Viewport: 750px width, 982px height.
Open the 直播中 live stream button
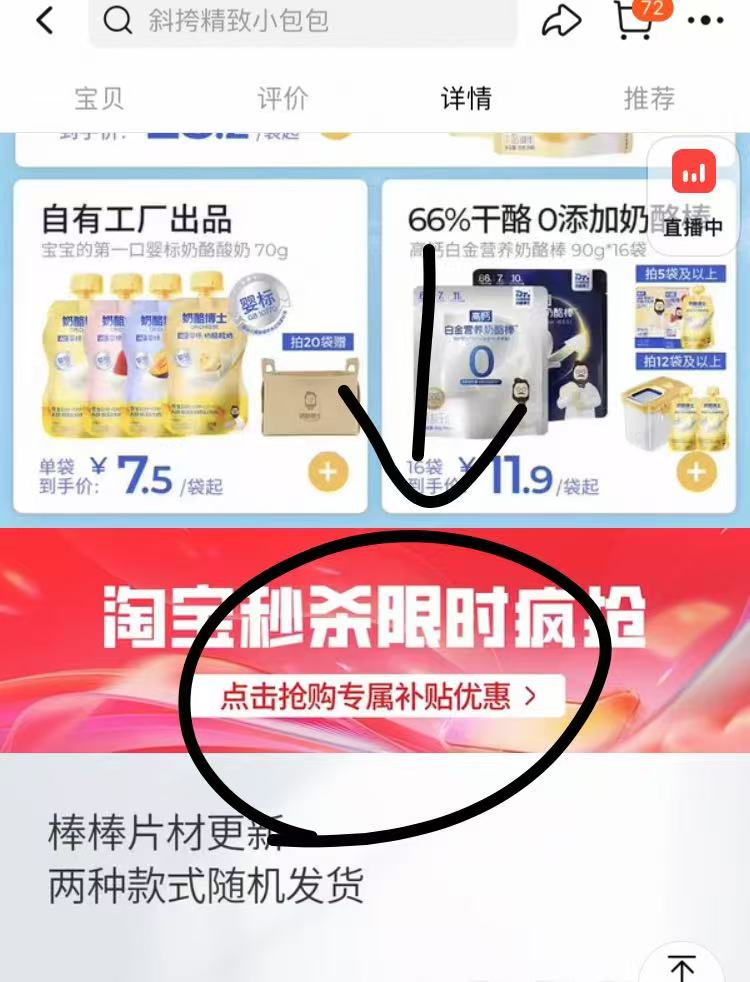pyautogui.click(x=693, y=190)
